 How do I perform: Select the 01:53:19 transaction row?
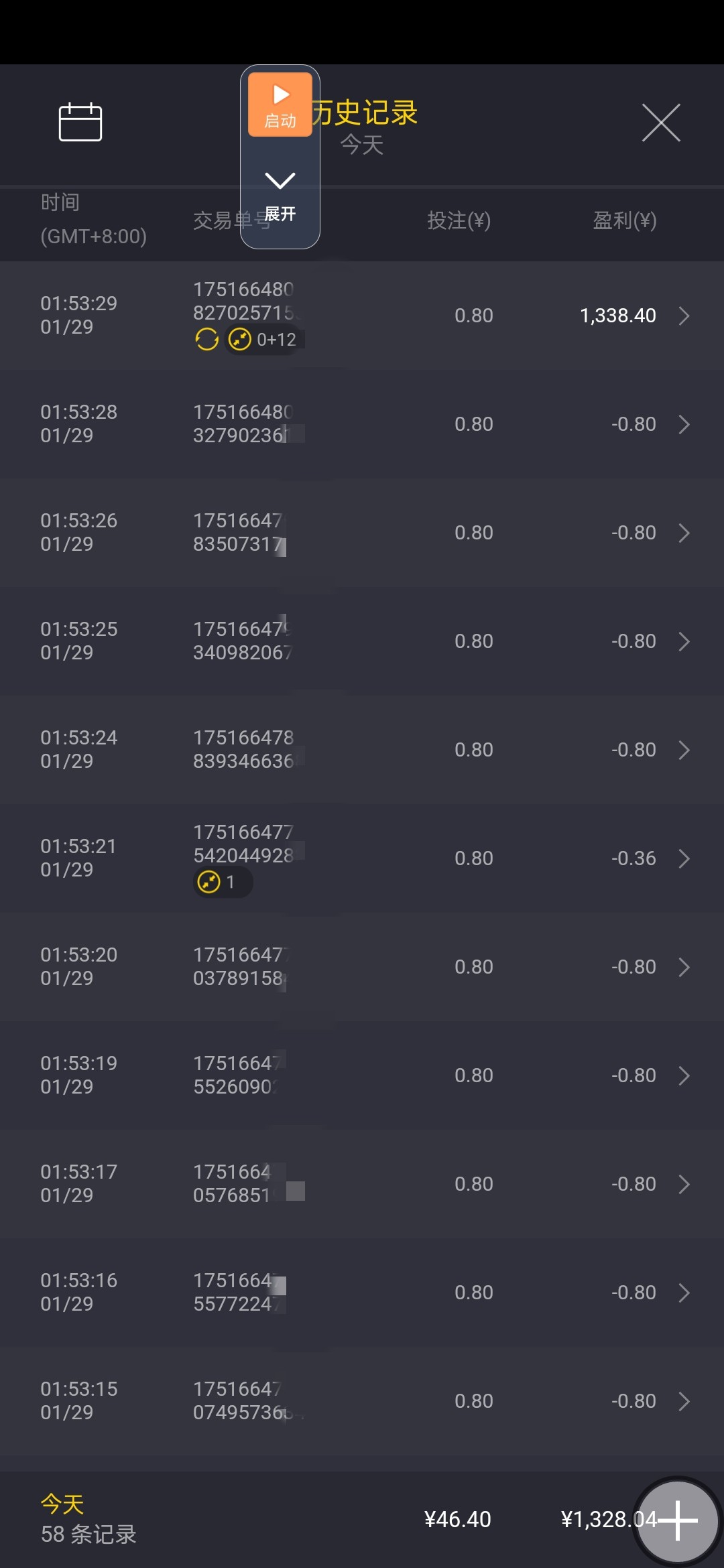tap(362, 1075)
